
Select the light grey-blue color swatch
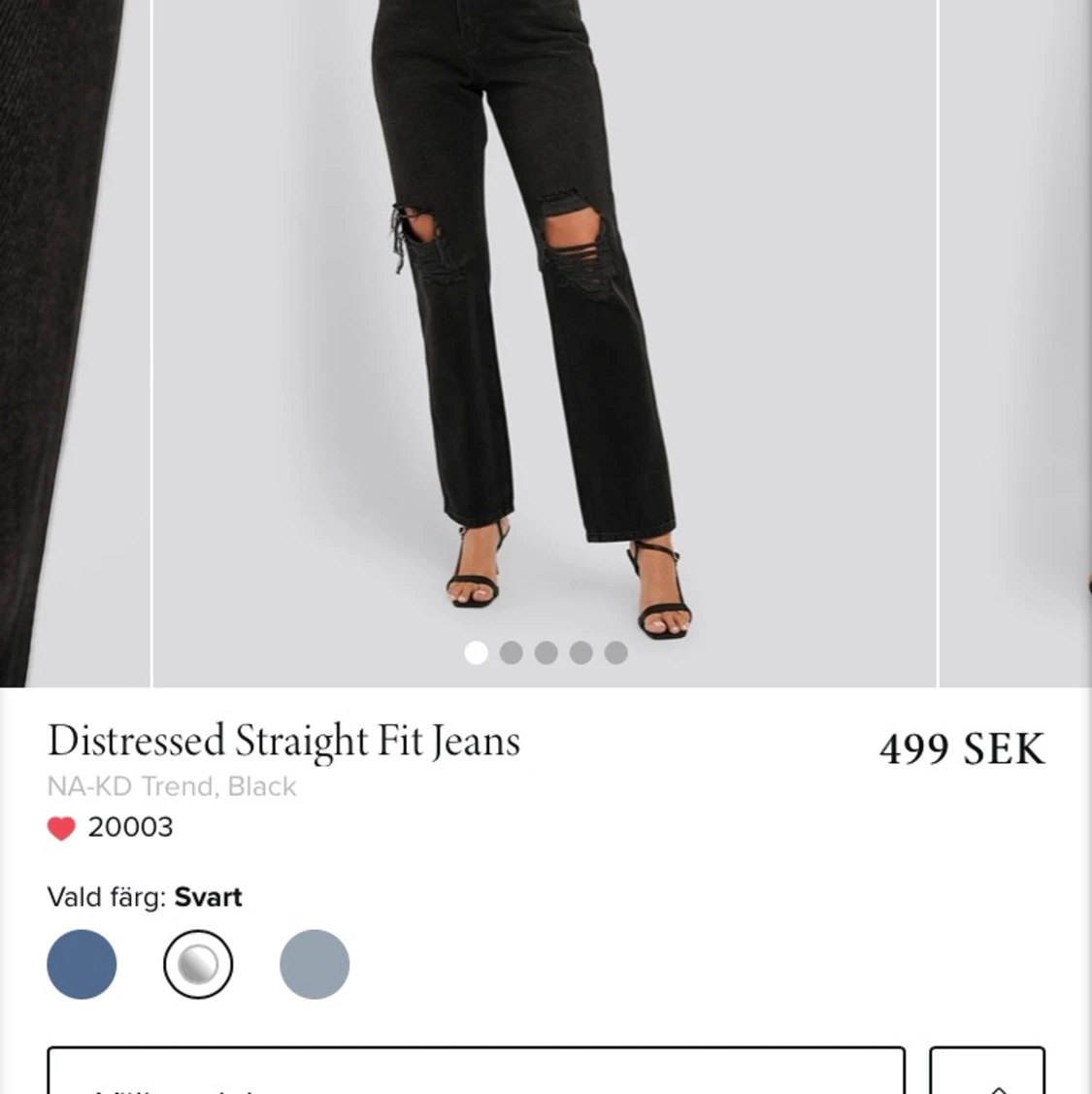(x=314, y=964)
